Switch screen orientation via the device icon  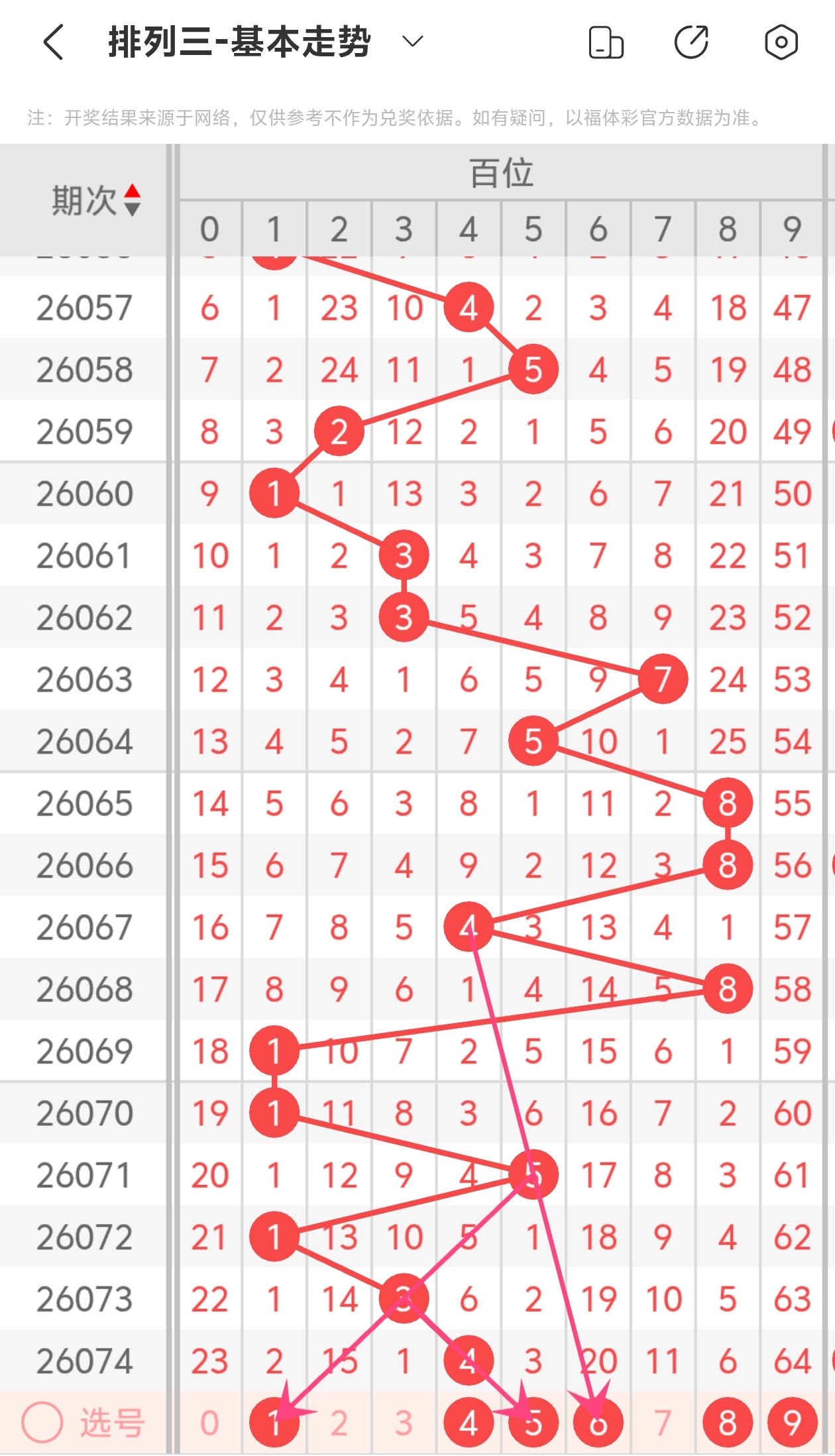tap(606, 42)
